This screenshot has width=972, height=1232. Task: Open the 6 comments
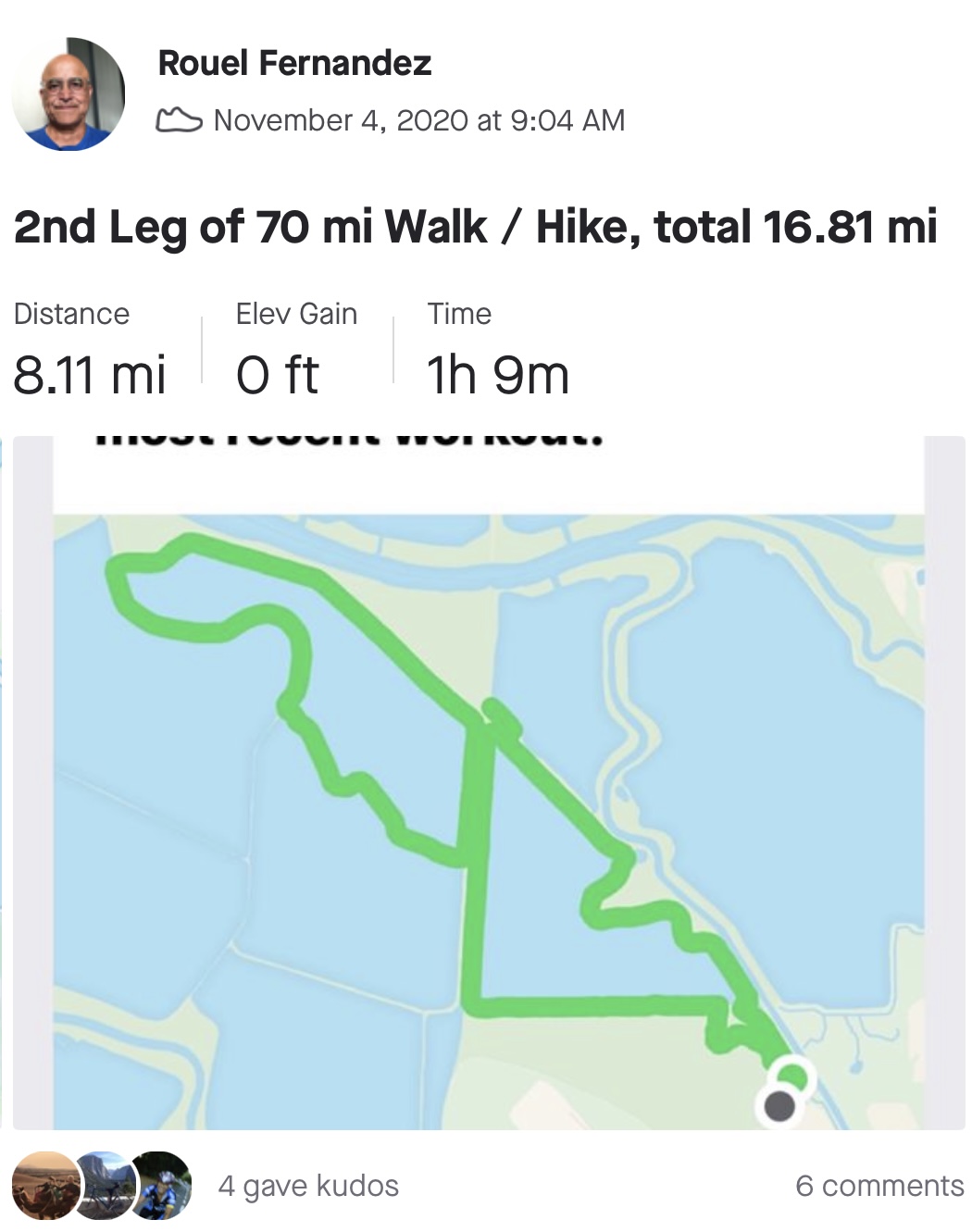coord(879,1186)
